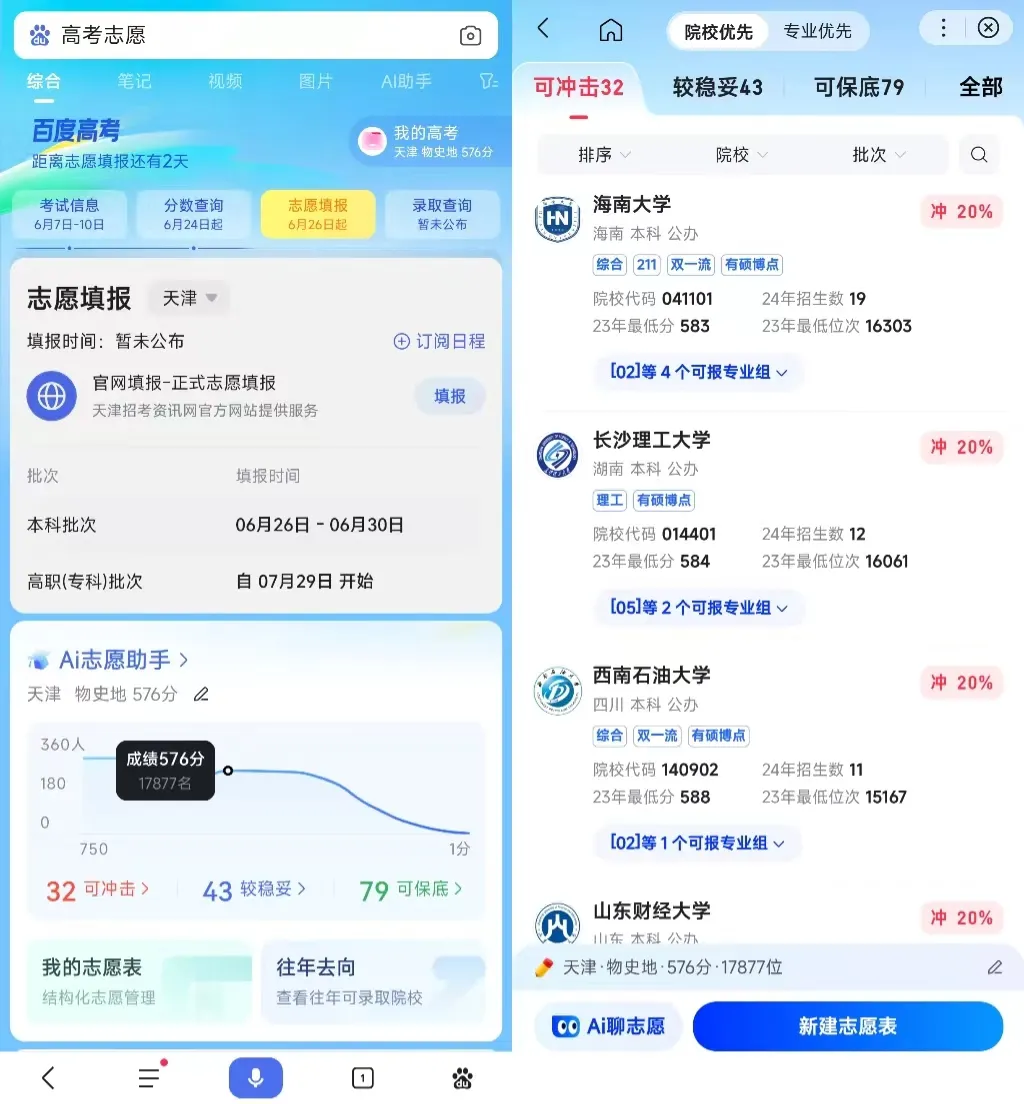Open the 排序 sort dropdown
This screenshot has height=1104, width=1024.
604,155
